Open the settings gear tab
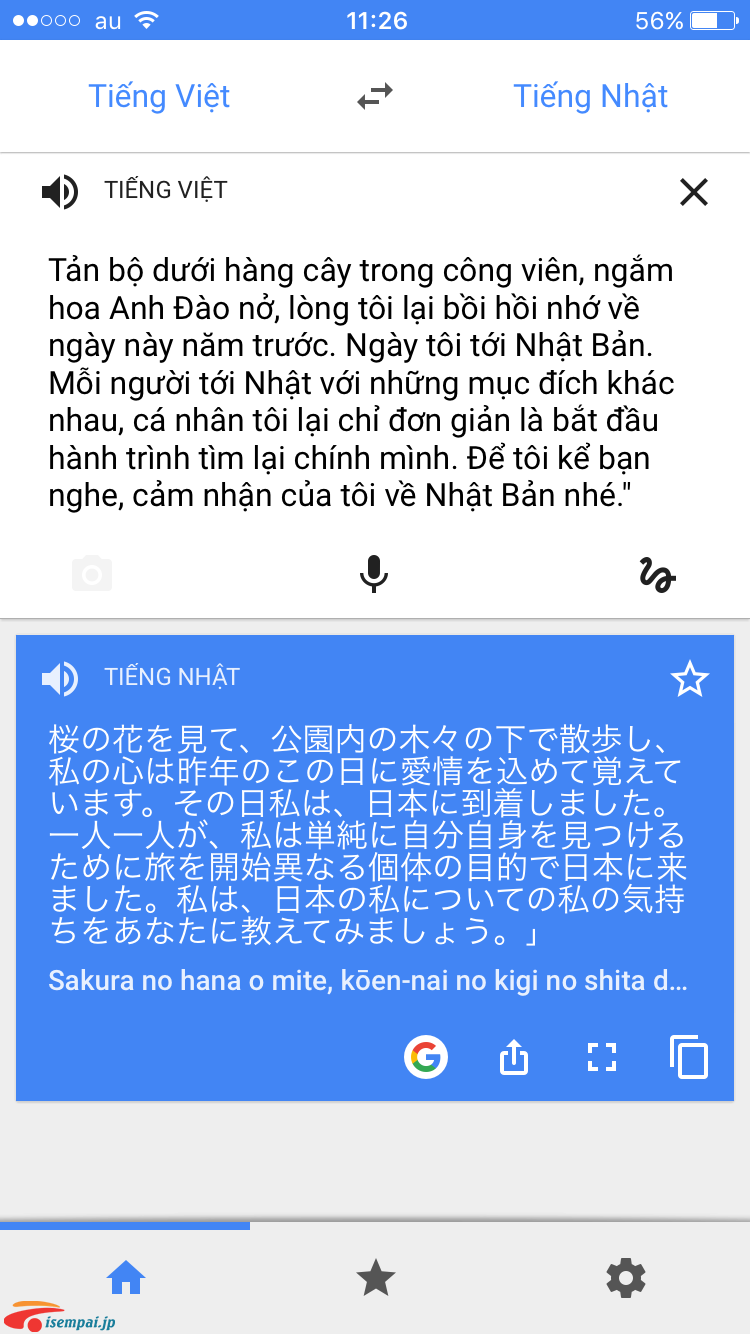This screenshot has height=1334, width=750. click(x=625, y=1277)
